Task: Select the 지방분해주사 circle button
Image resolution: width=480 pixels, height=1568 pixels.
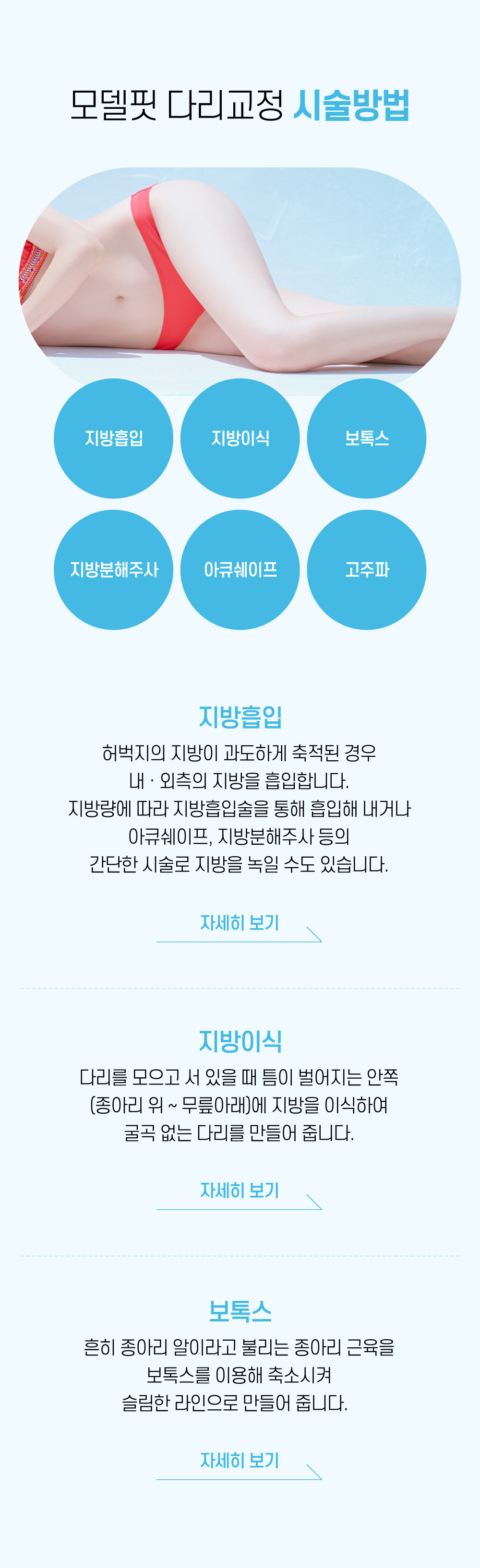Action: (113, 570)
